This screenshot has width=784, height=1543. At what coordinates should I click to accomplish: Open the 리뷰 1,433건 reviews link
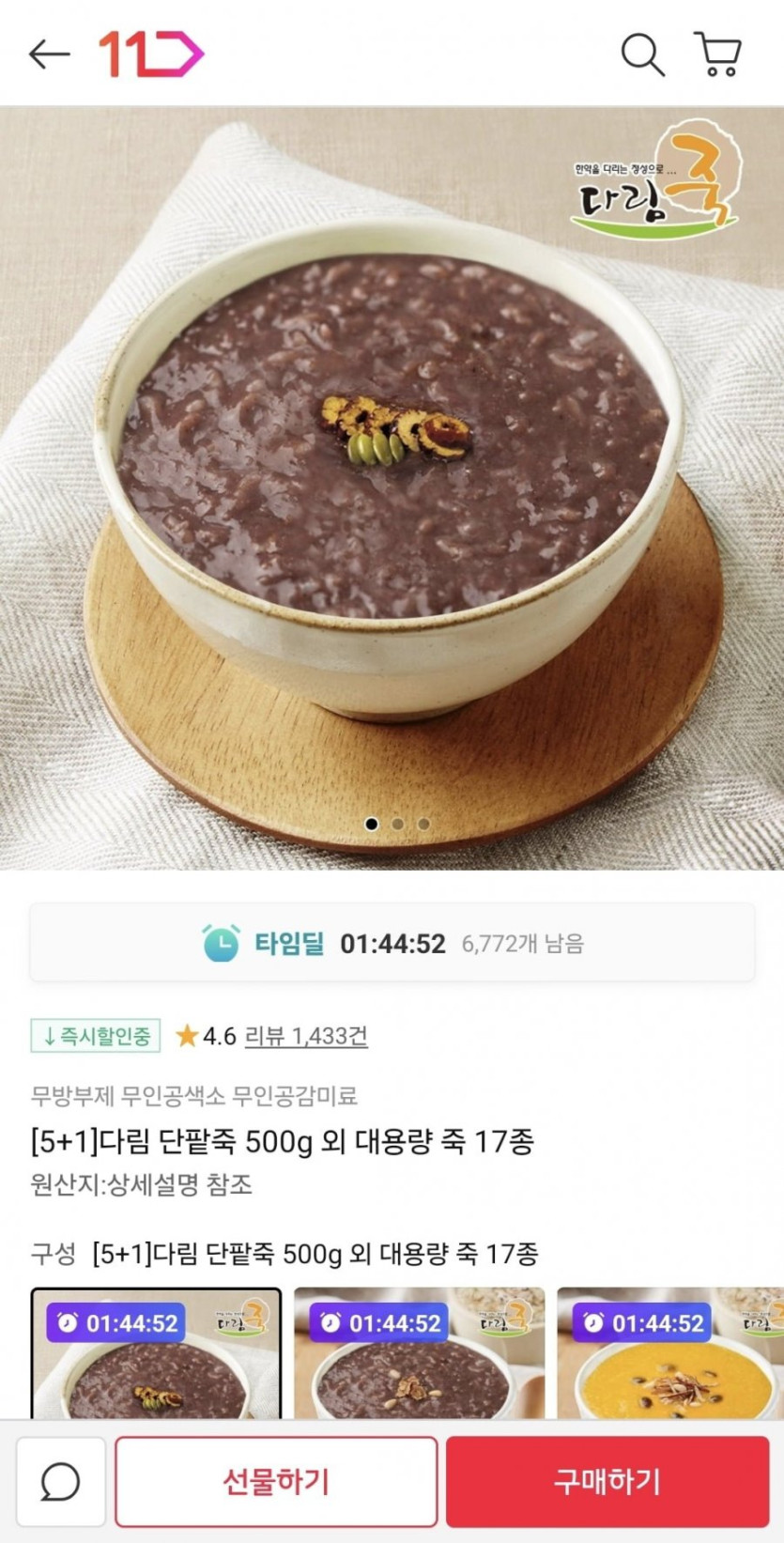tap(306, 1036)
